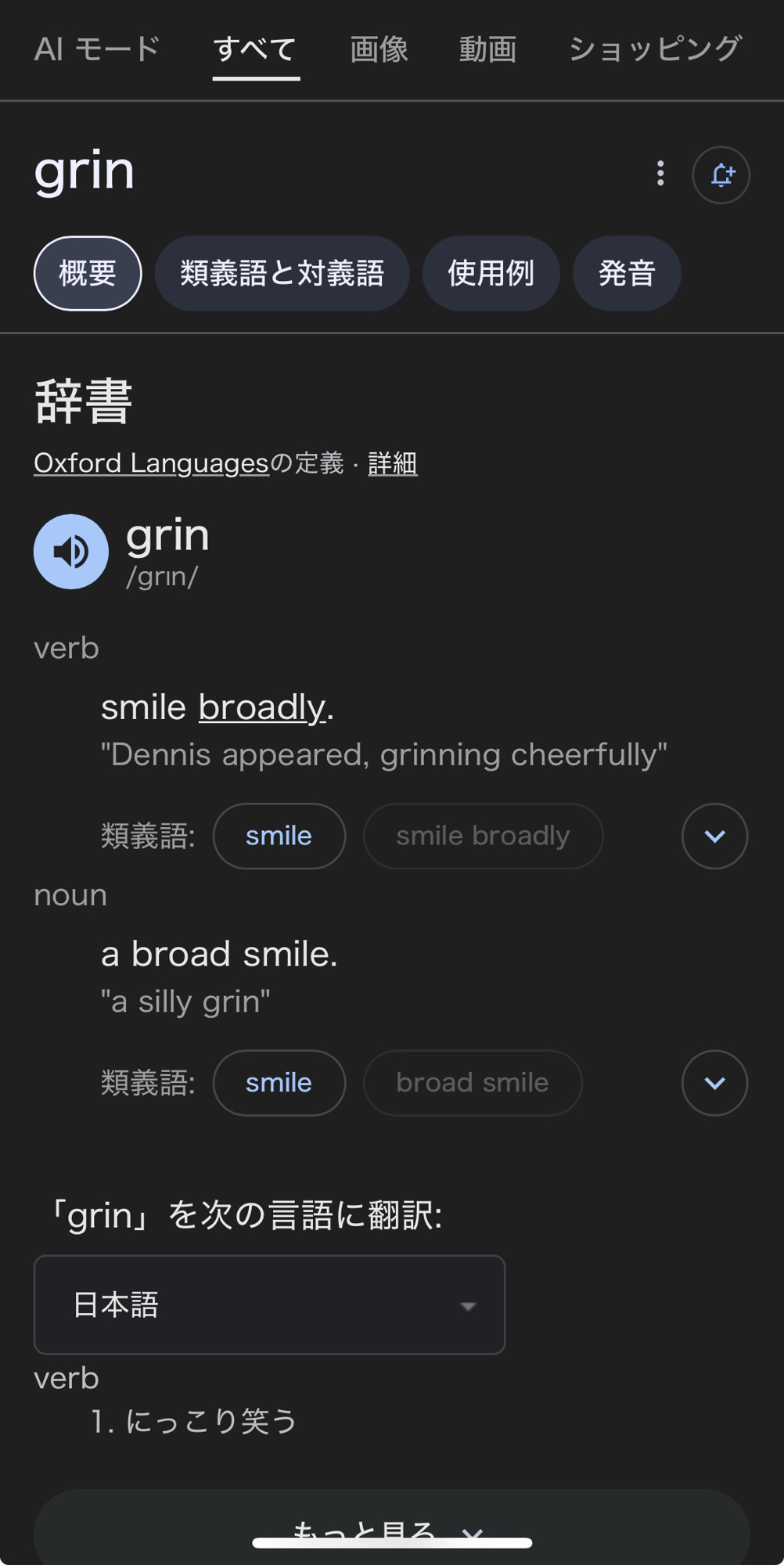Select the 発音 chip
The image size is (784, 1565).
pyautogui.click(x=627, y=273)
